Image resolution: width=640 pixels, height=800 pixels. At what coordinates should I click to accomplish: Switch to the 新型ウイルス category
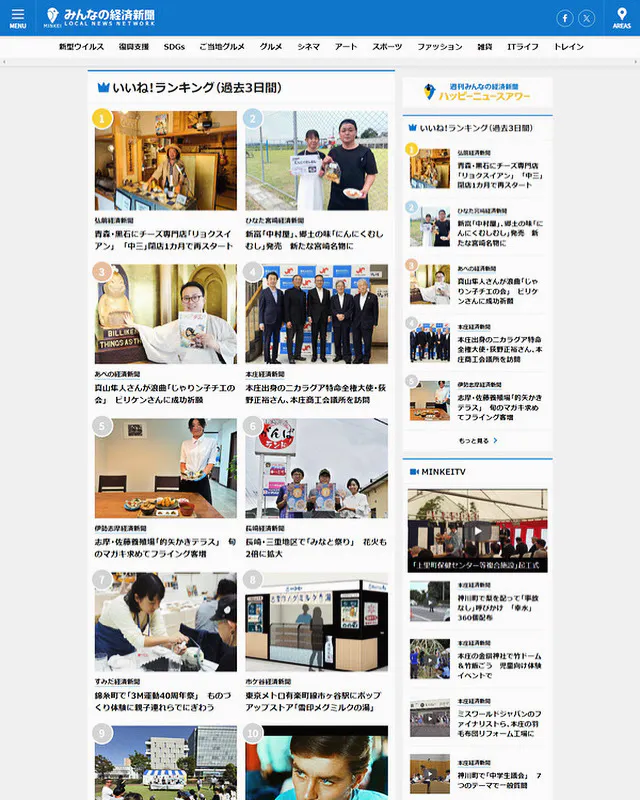81,47
